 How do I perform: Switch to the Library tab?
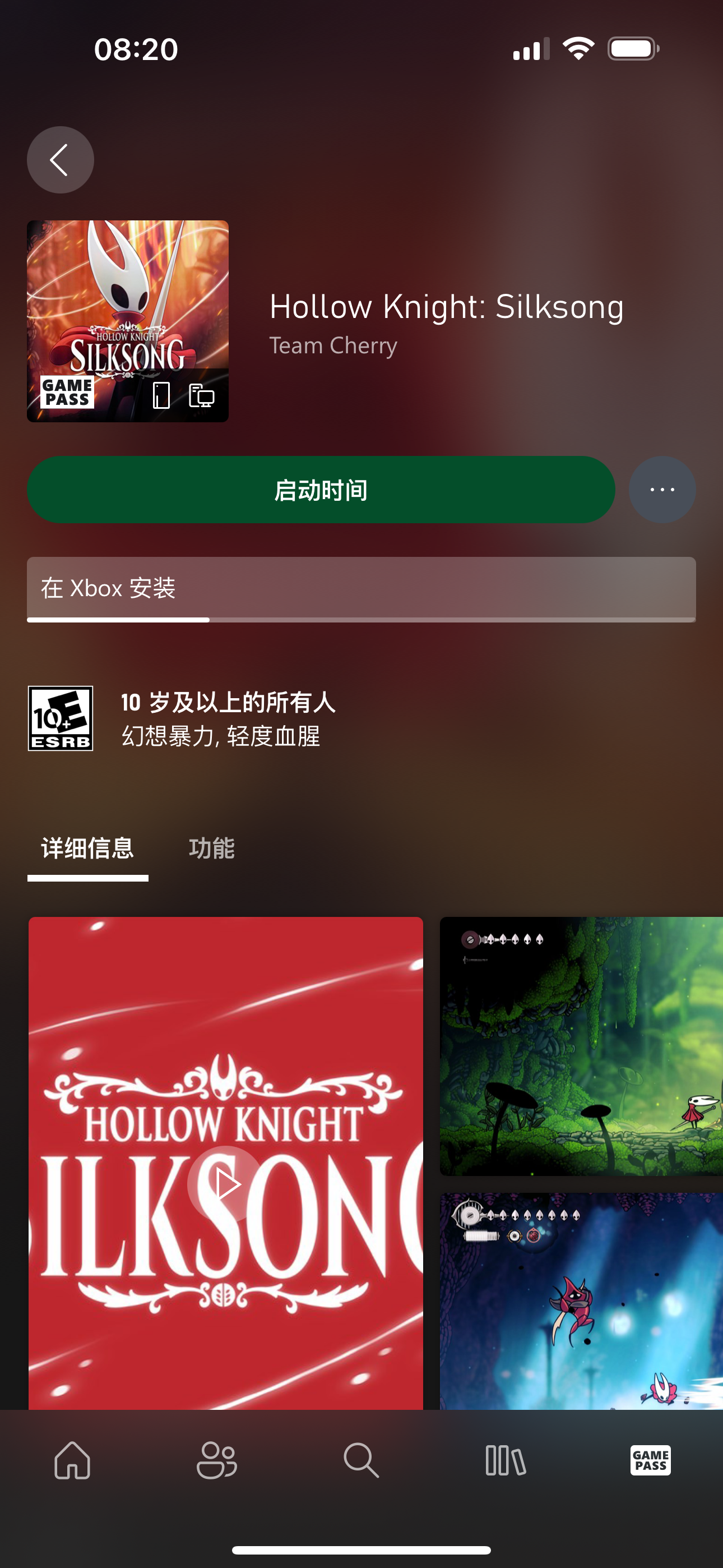pyautogui.click(x=506, y=1460)
